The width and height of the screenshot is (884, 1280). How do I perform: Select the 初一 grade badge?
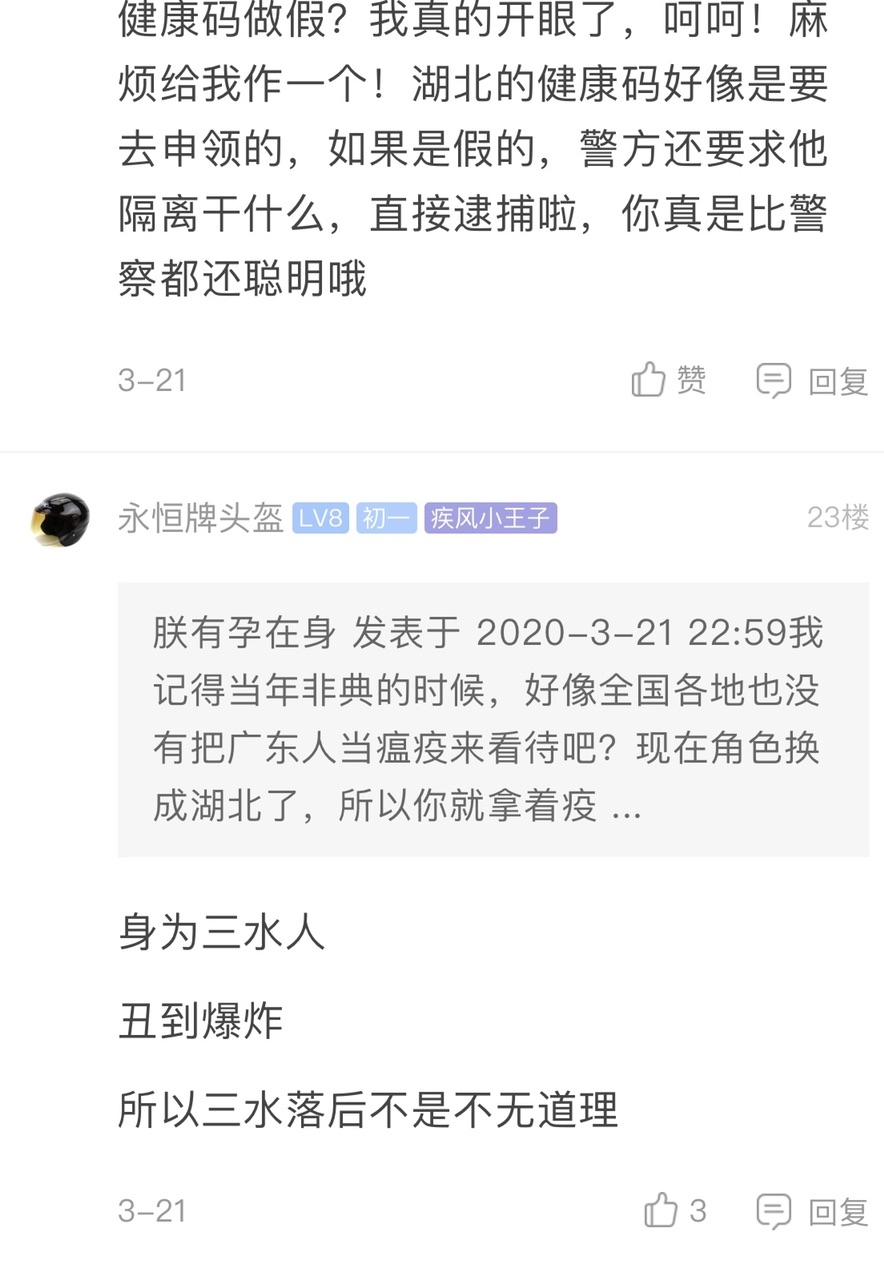coord(386,519)
